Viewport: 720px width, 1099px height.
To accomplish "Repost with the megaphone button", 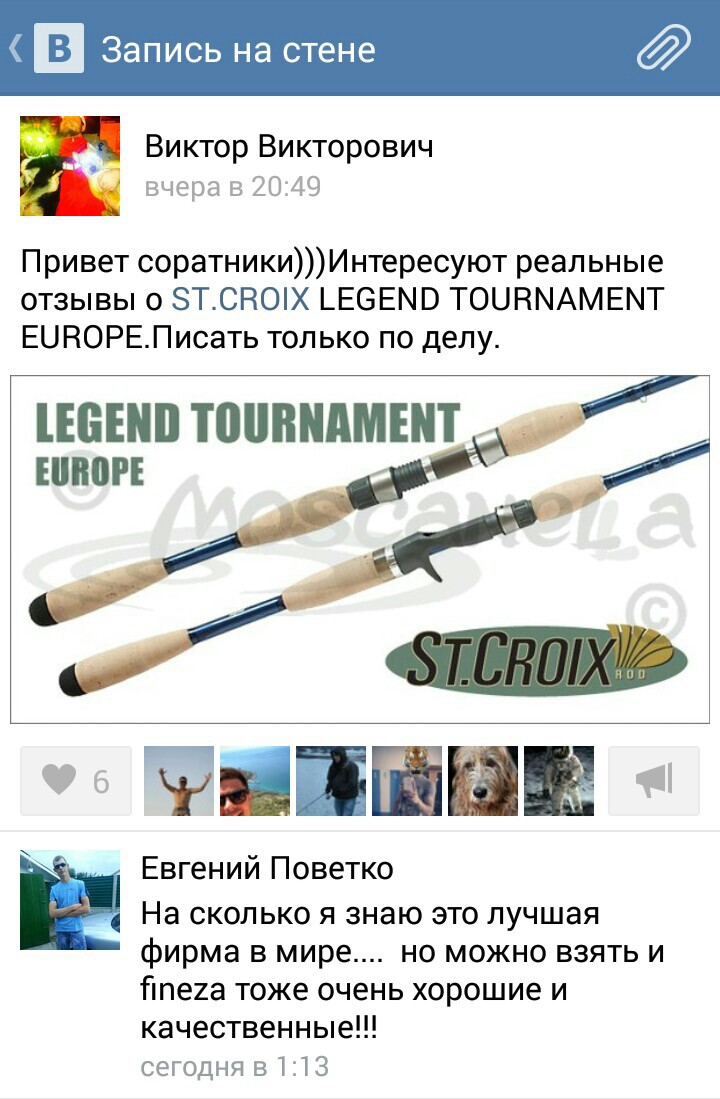I will click(x=654, y=781).
